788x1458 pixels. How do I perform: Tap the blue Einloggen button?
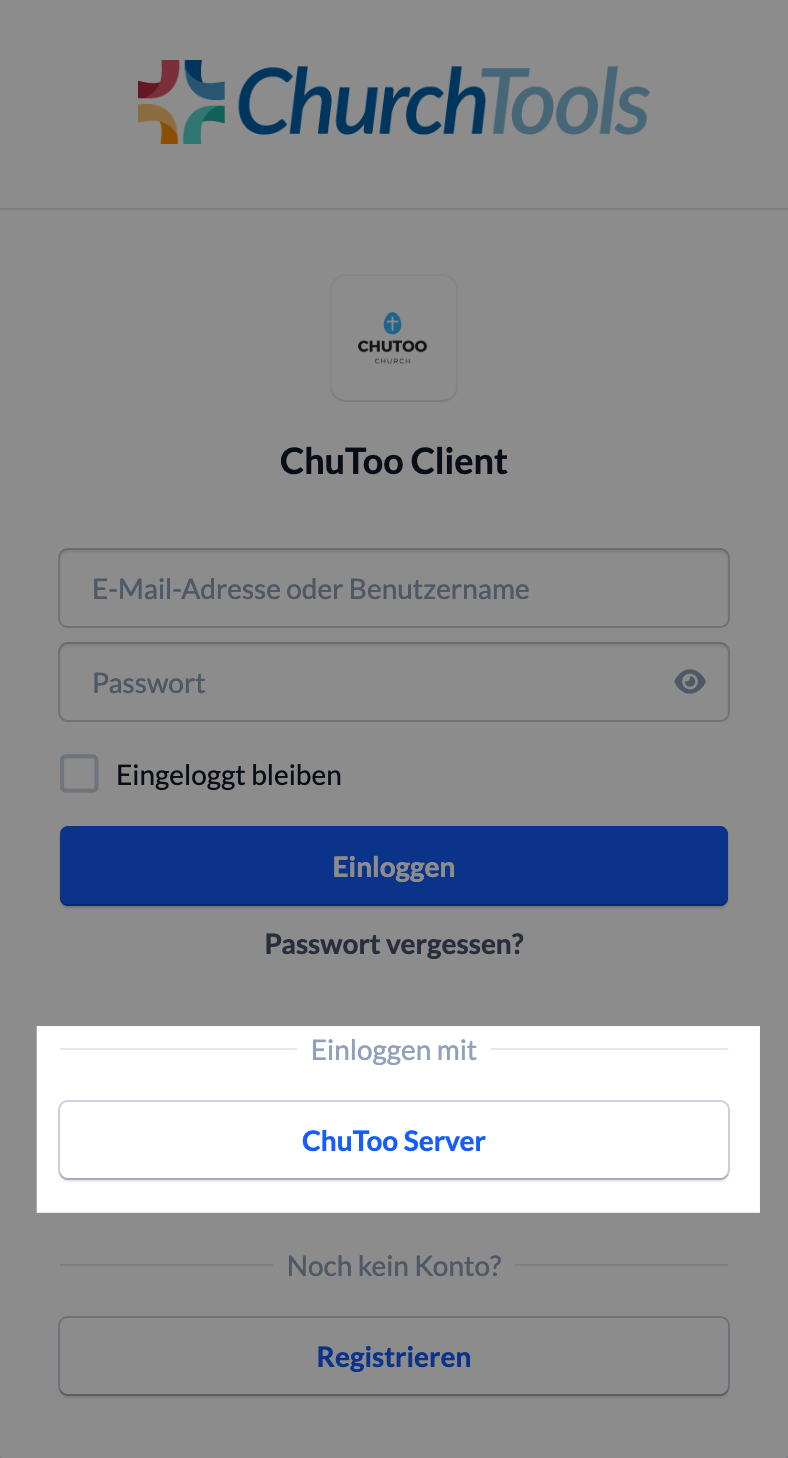tap(393, 866)
